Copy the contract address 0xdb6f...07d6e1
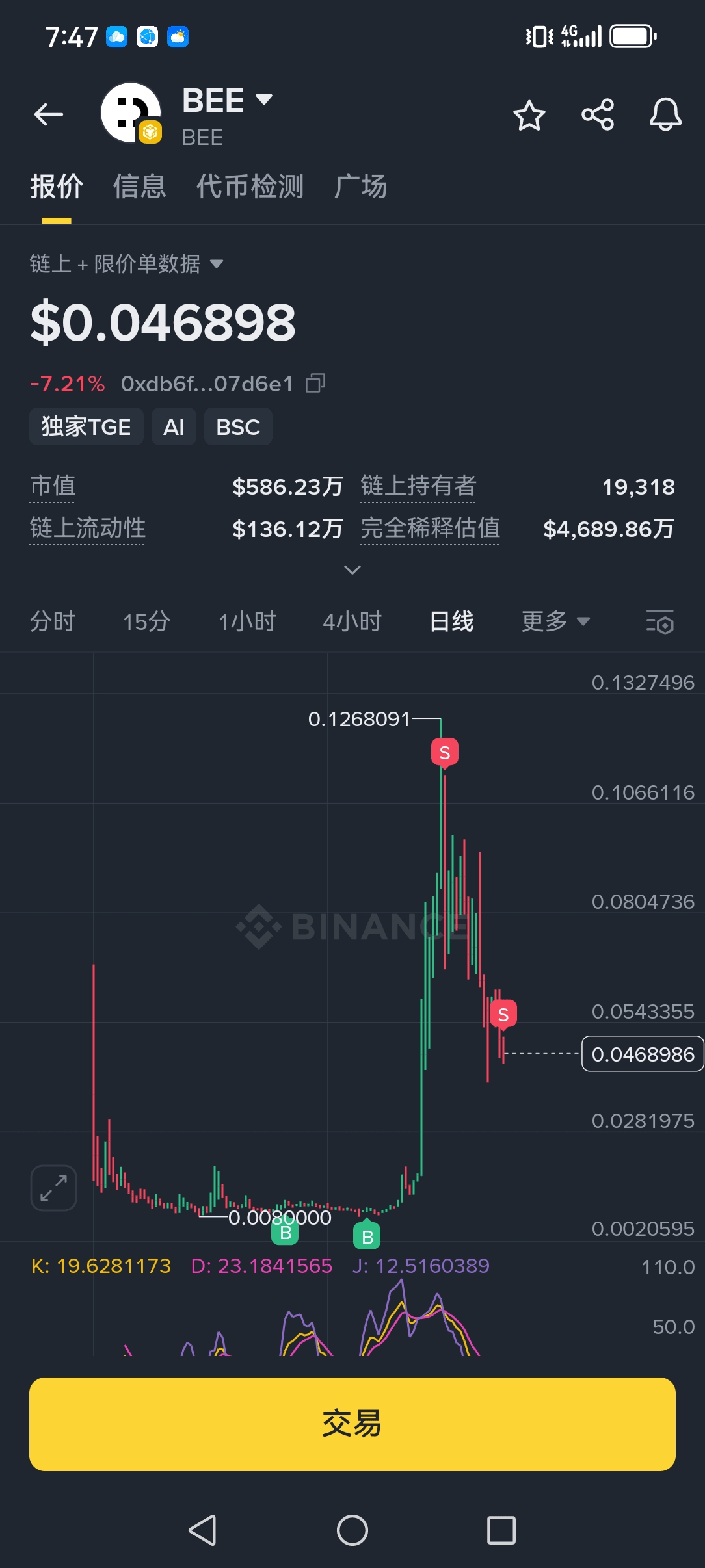This screenshot has height=1568, width=705. pos(316,384)
